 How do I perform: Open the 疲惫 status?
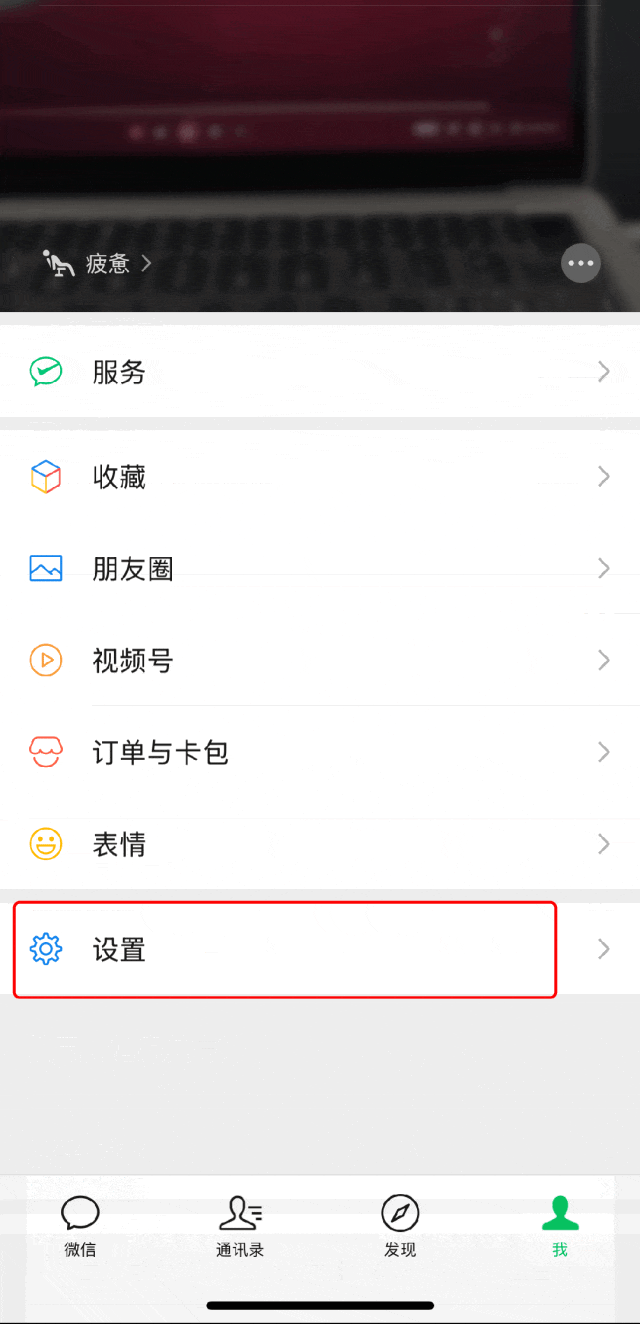point(98,264)
